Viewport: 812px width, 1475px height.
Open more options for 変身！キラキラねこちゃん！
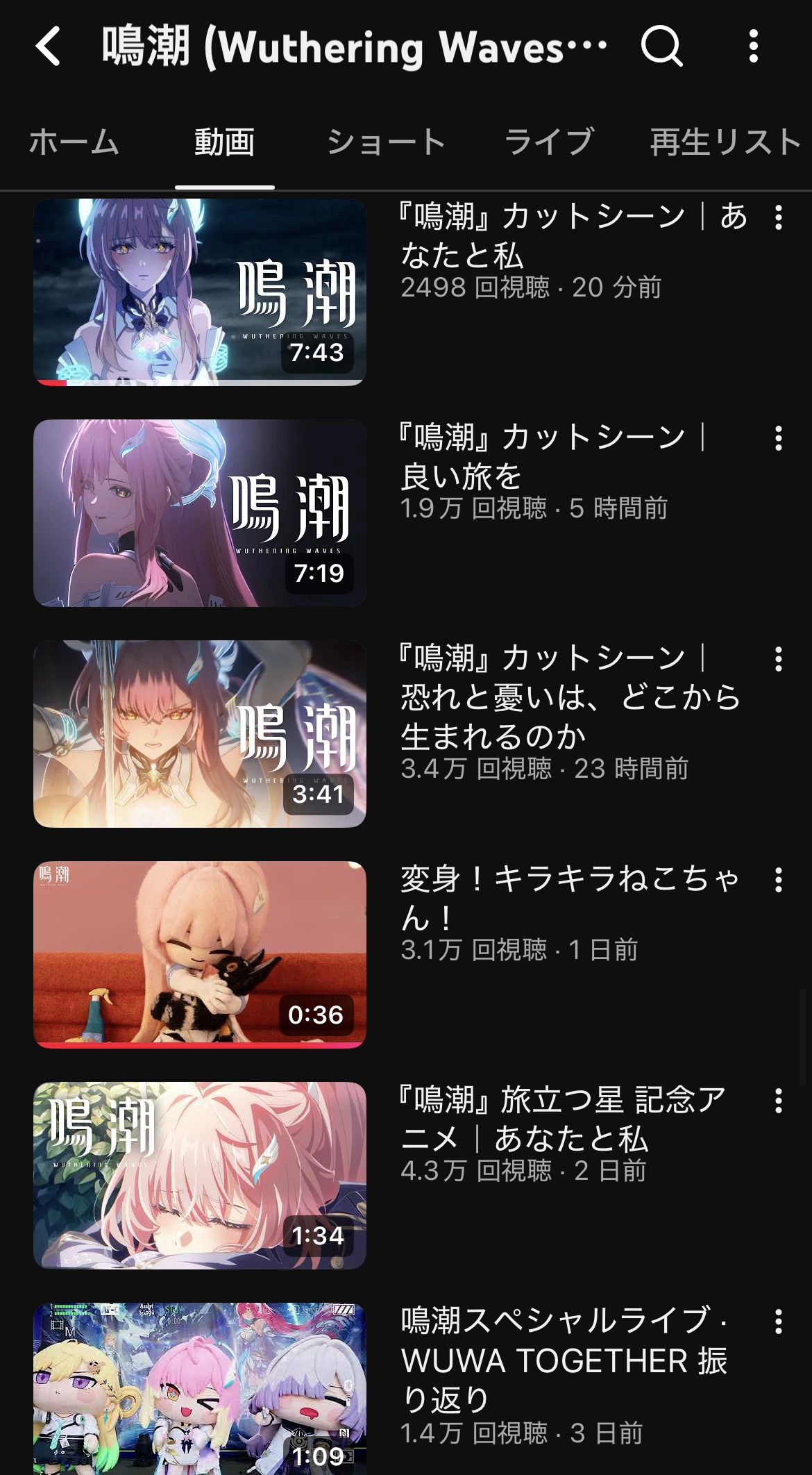click(779, 881)
